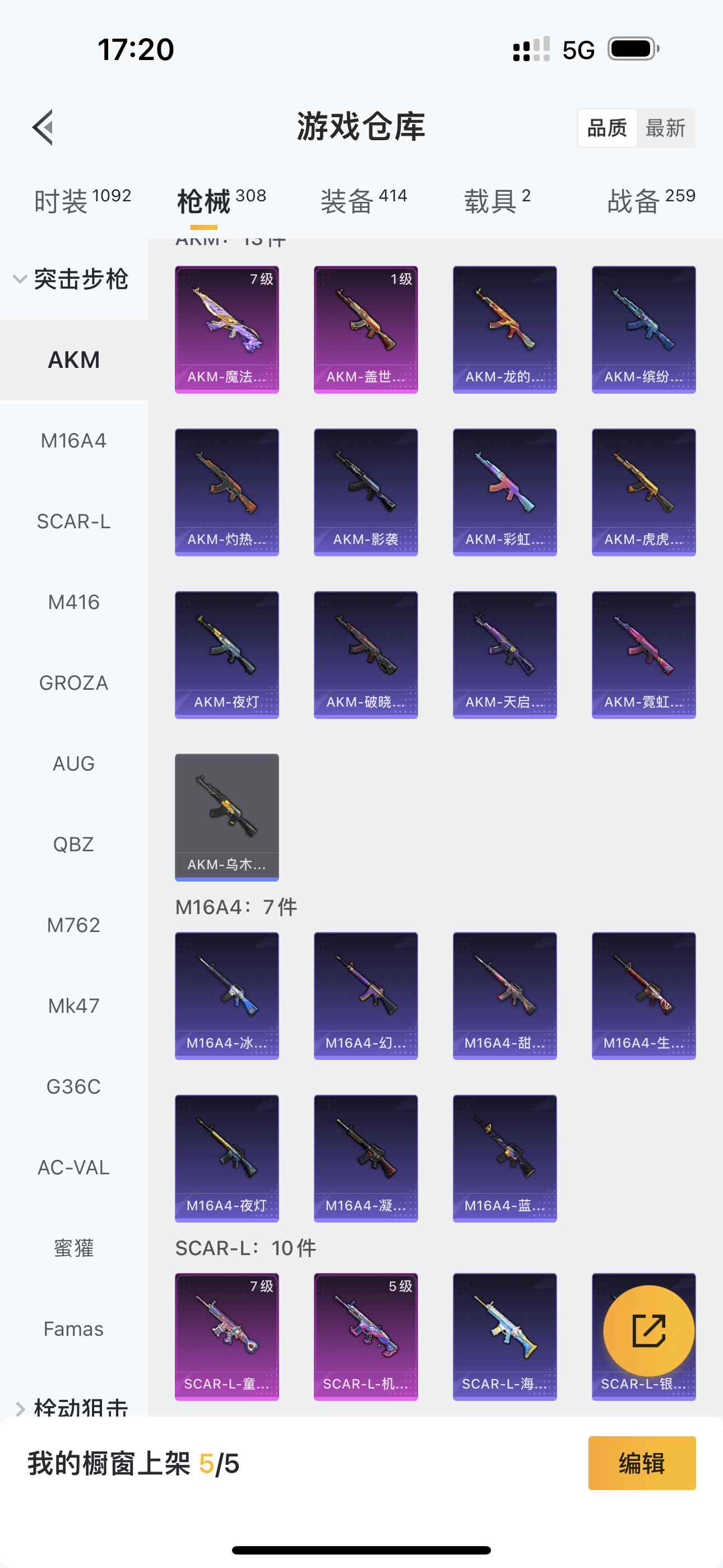Go back using the top-left arrow
Image resolution: width=723 pixels, height=1568 pixels.
[44, 127]
